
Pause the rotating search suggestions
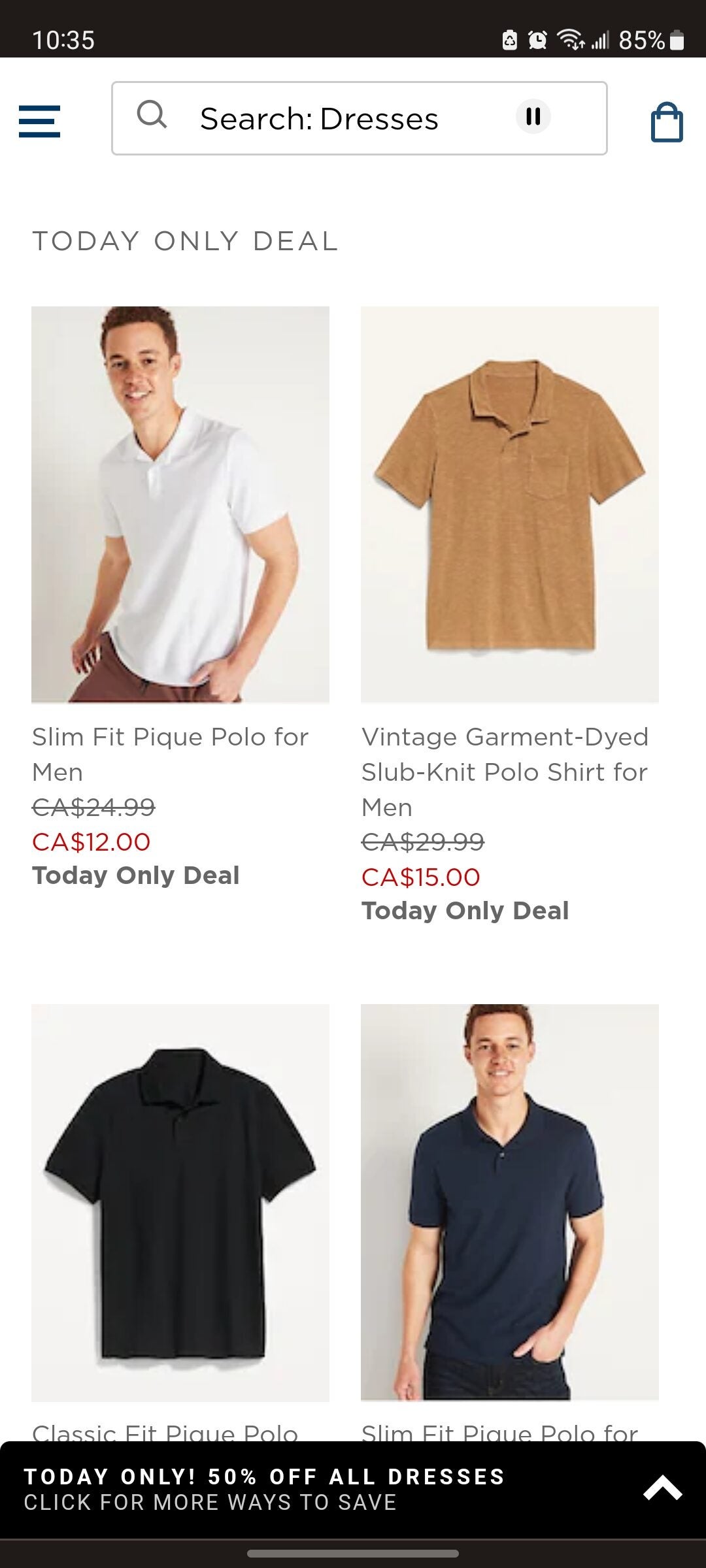pos(533,117)
